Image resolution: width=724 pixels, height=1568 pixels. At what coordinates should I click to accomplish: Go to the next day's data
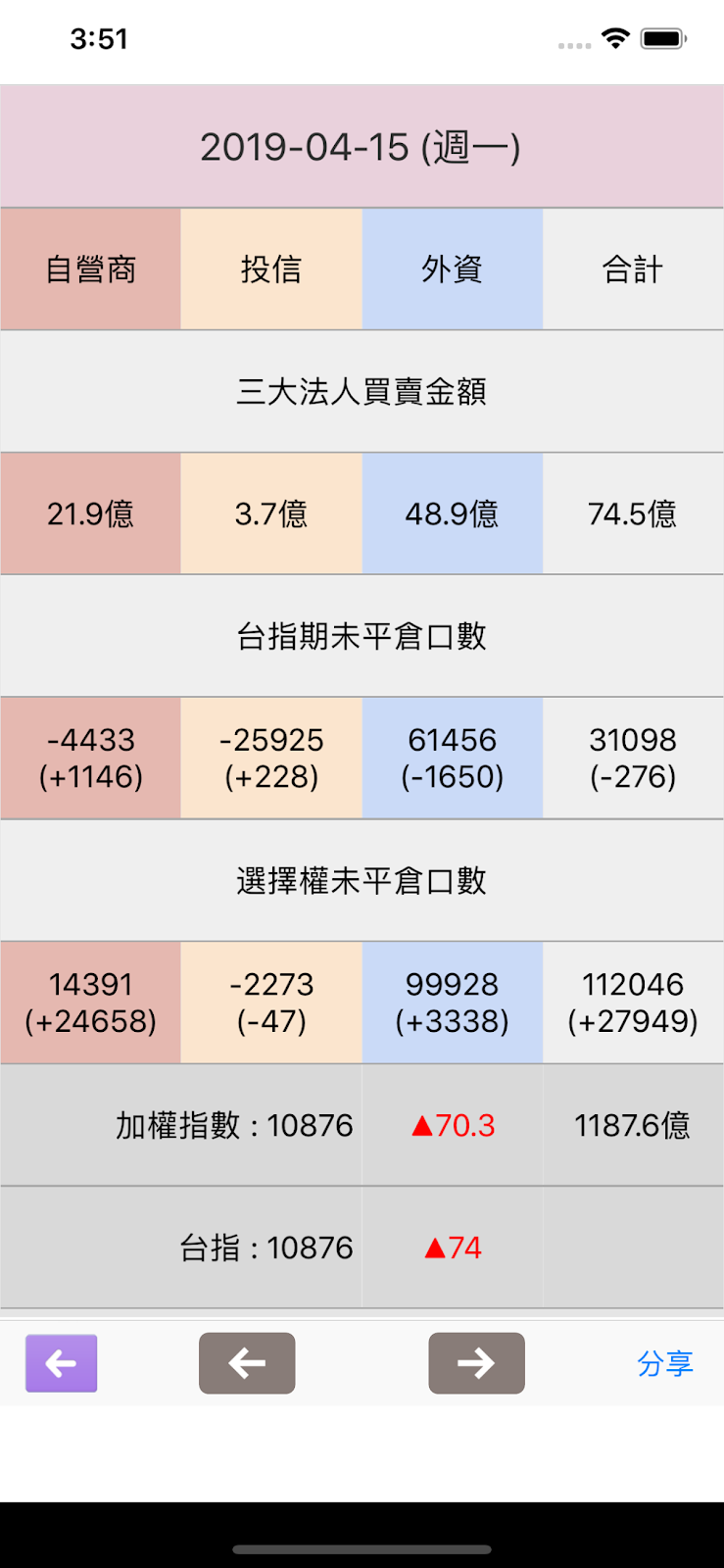476,1362
